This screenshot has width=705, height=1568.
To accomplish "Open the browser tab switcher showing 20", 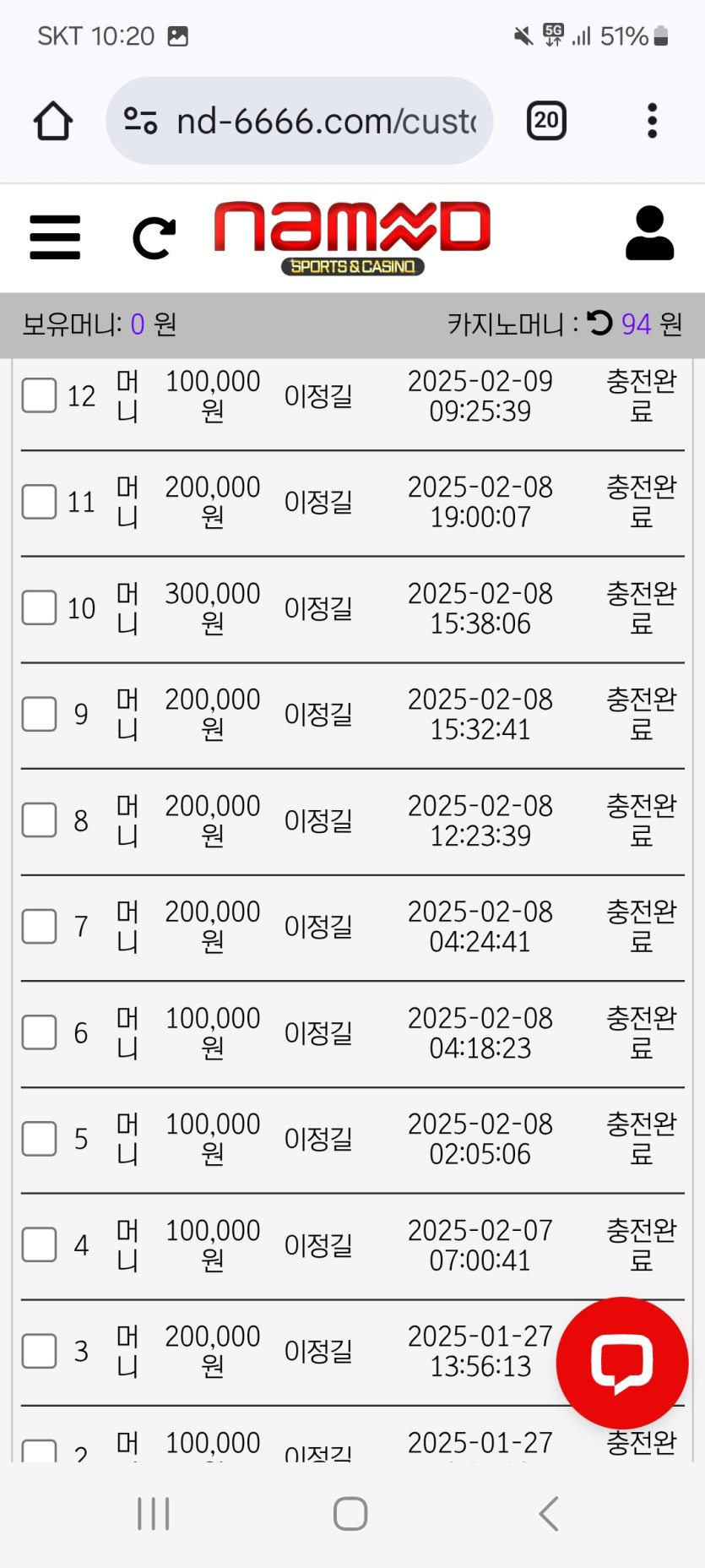I will 546,121.
